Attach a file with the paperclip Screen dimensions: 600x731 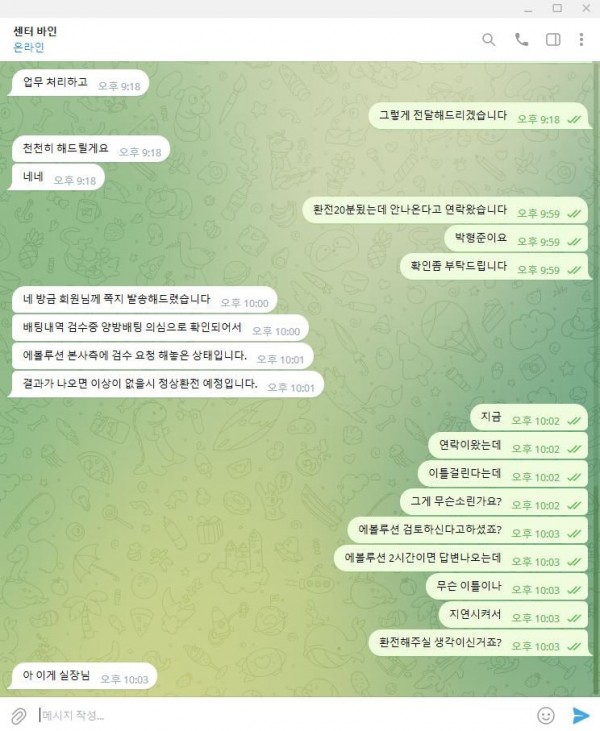click(18, 715)
